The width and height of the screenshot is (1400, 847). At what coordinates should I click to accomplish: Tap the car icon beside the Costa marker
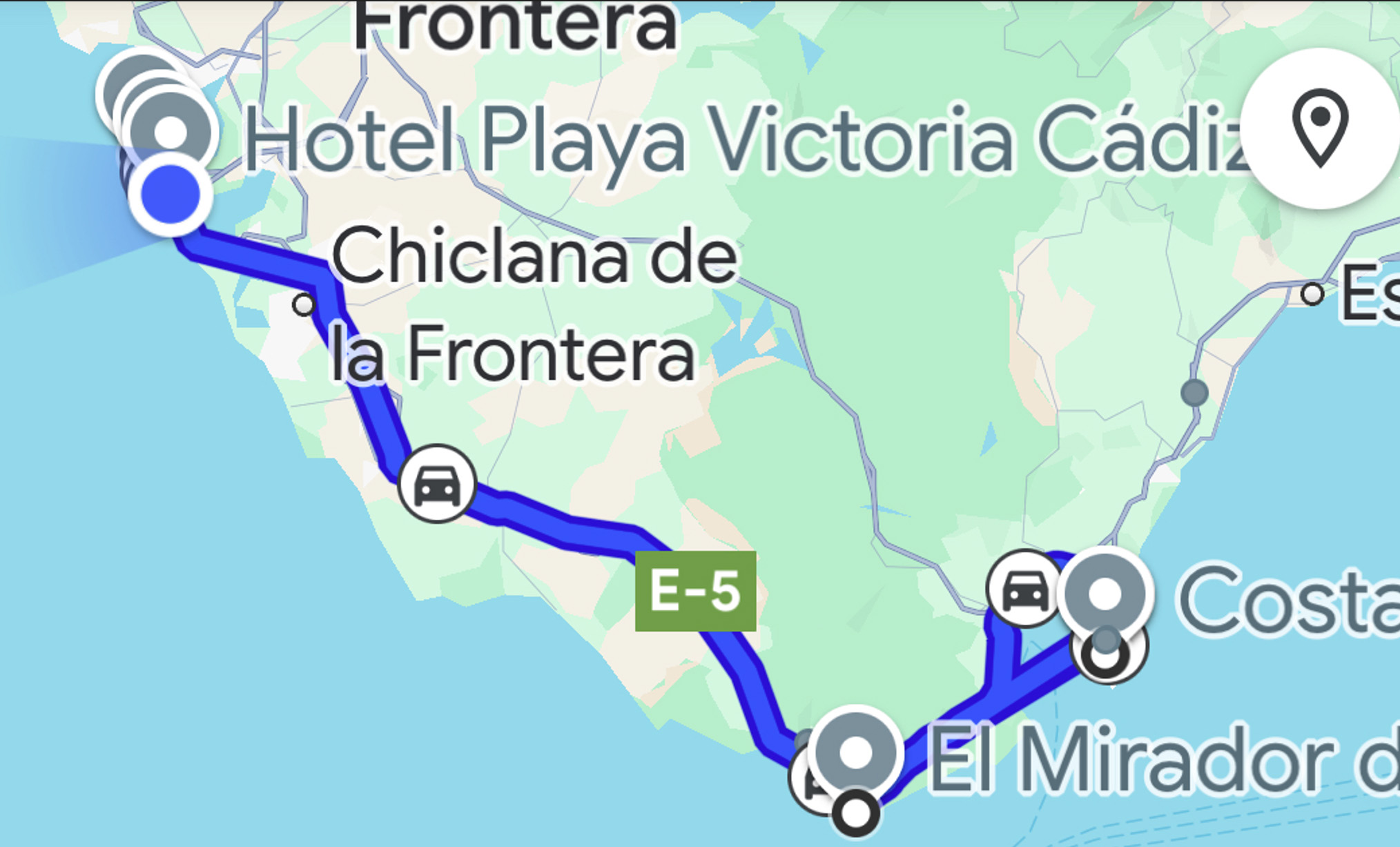pyautogui.click(x=1024, y=589)
